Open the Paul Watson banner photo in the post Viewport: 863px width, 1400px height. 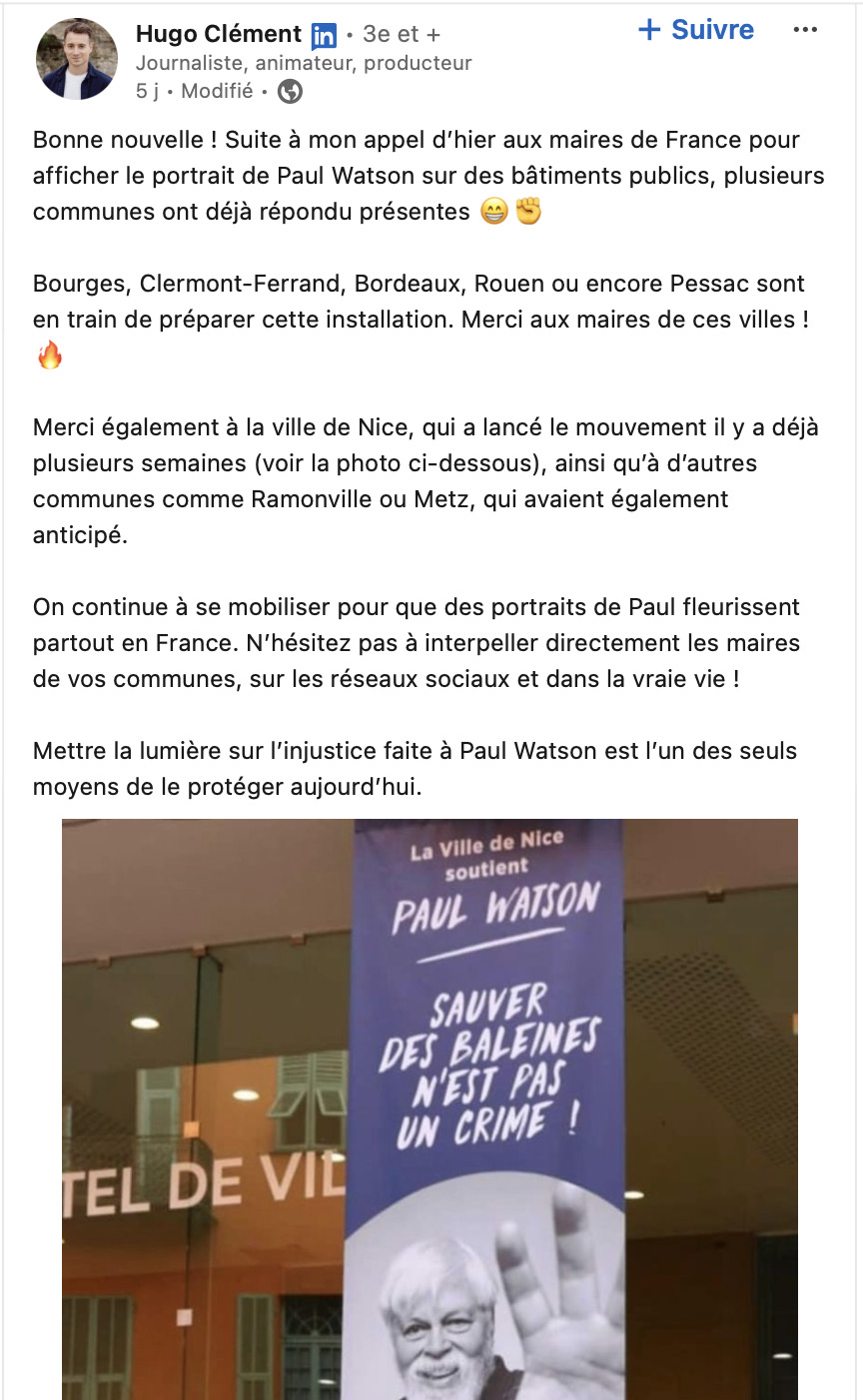(x=430, y=1108)
